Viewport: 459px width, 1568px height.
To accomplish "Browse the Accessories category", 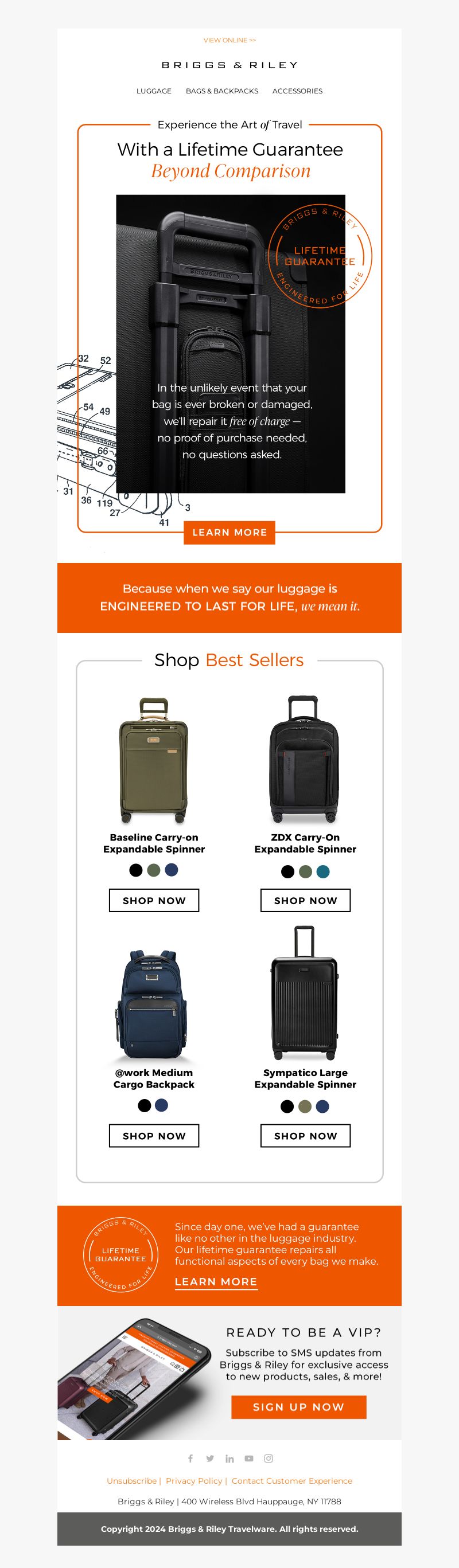I will (x=297, y=91).
